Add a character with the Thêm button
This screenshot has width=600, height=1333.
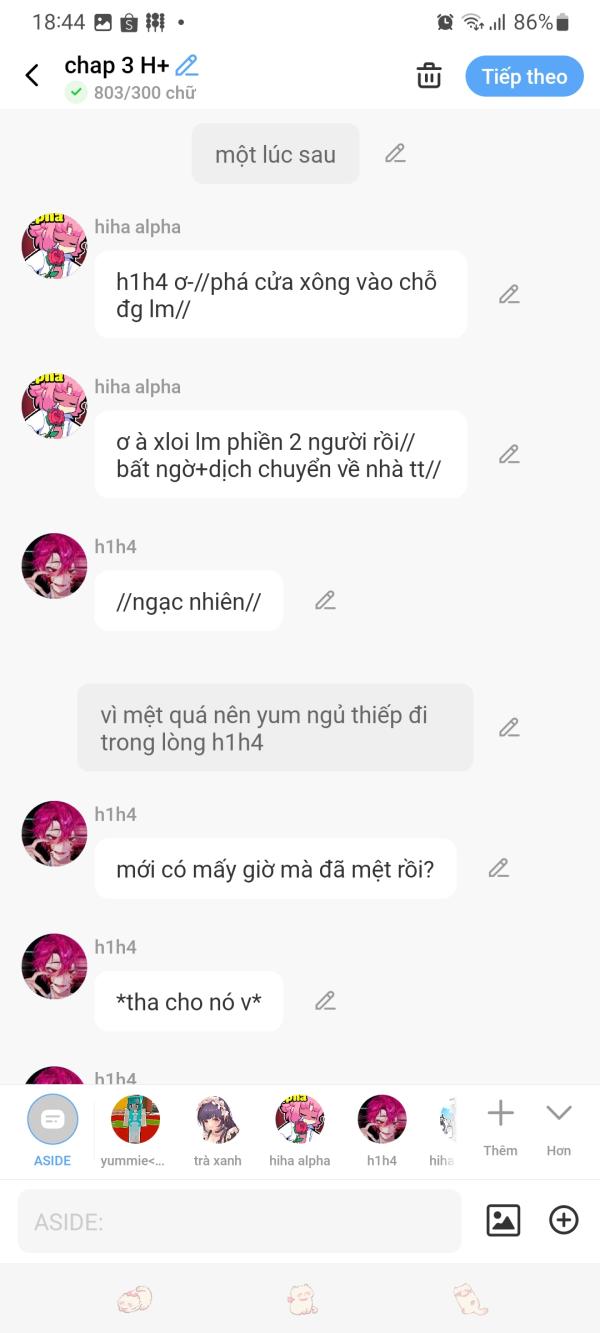pyautogui.click(x=500, y=1127)
